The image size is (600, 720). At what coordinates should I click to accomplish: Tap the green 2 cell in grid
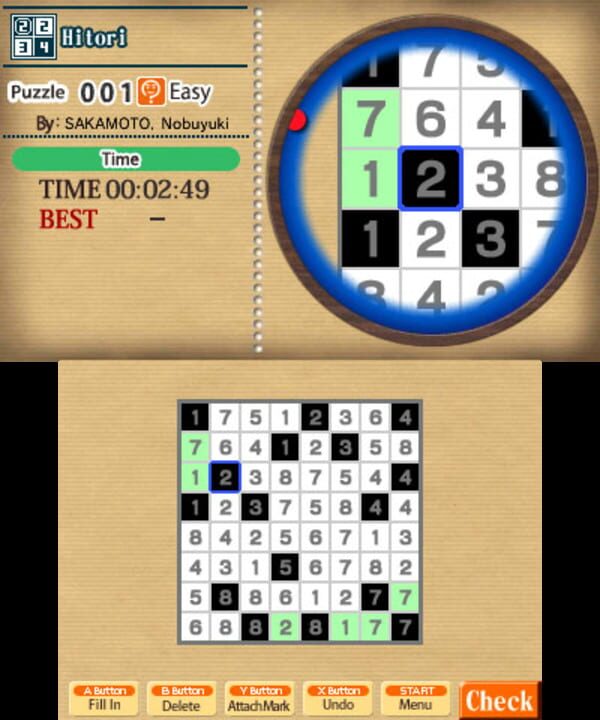pos(285,627)
